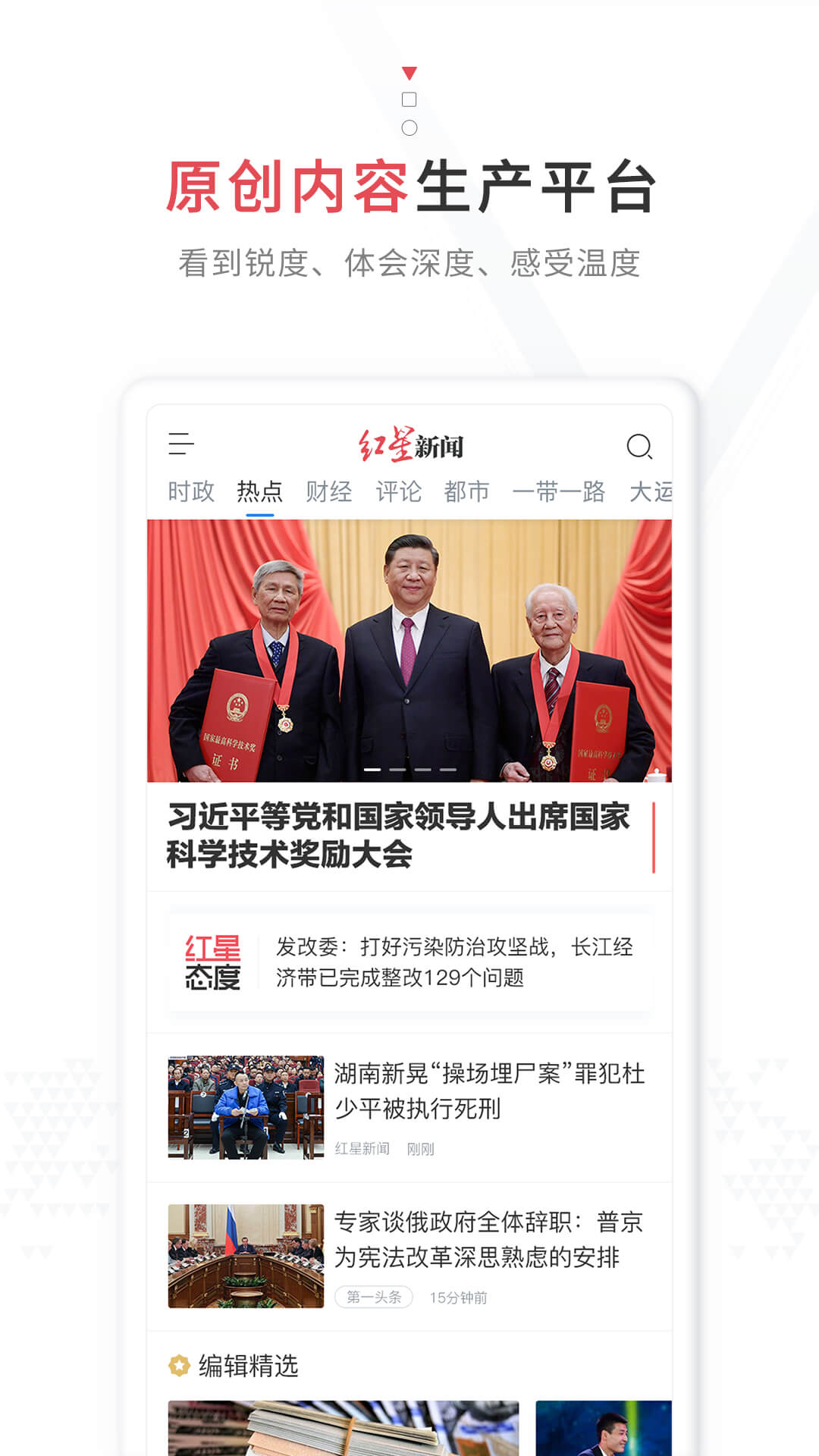Click the 红星新闻 source label under the article
This screenshot has height=1456, width=819.
click(x=362, y=1150)
